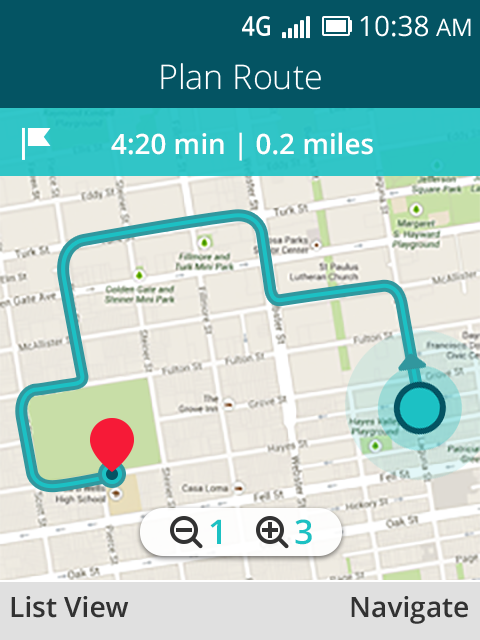The width and height of the screenshot is (480, 640).
Task: Select the current location circle marker
Action: (x=420, y=408)
